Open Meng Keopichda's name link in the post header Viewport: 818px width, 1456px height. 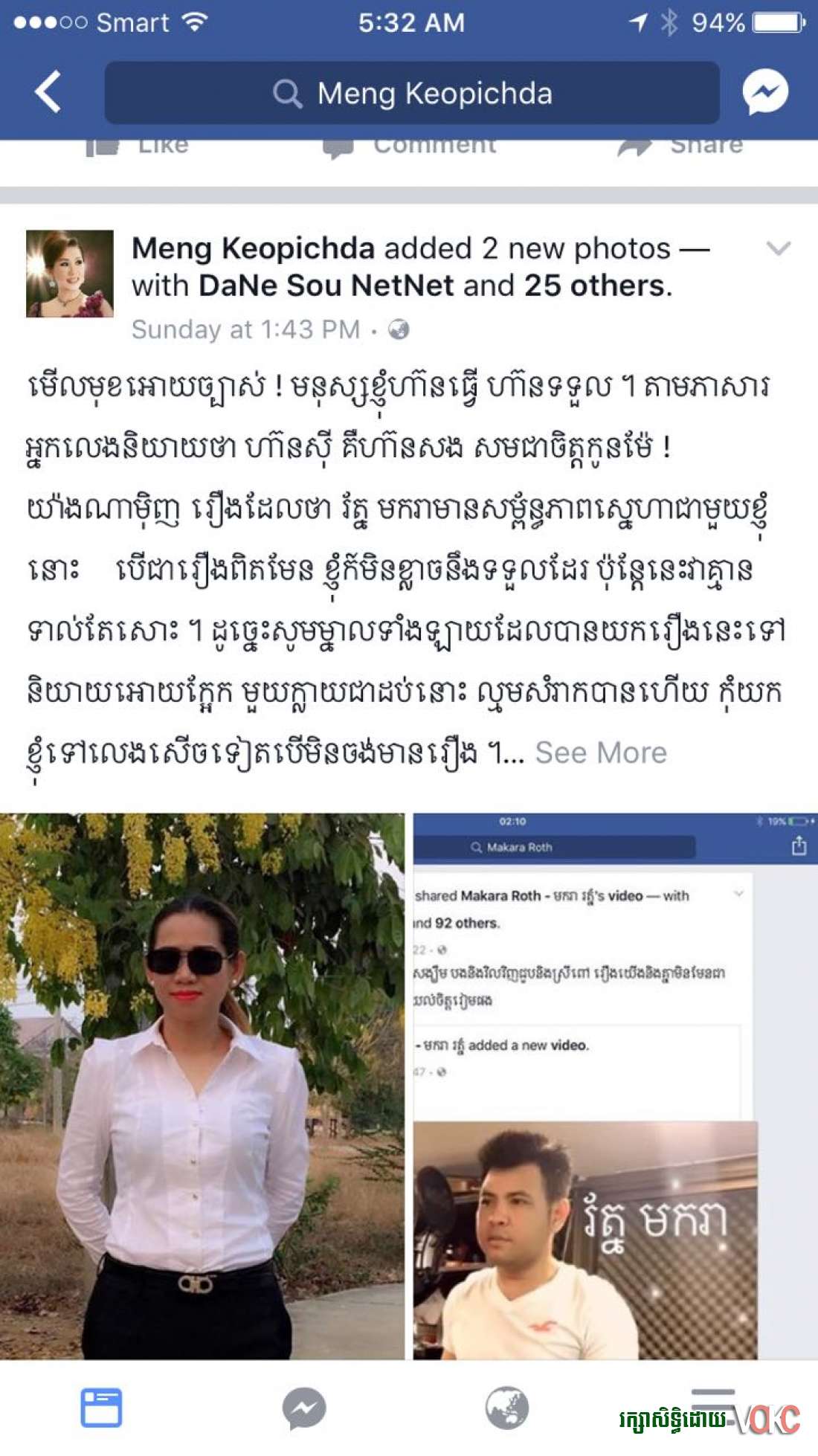point(253,248)
